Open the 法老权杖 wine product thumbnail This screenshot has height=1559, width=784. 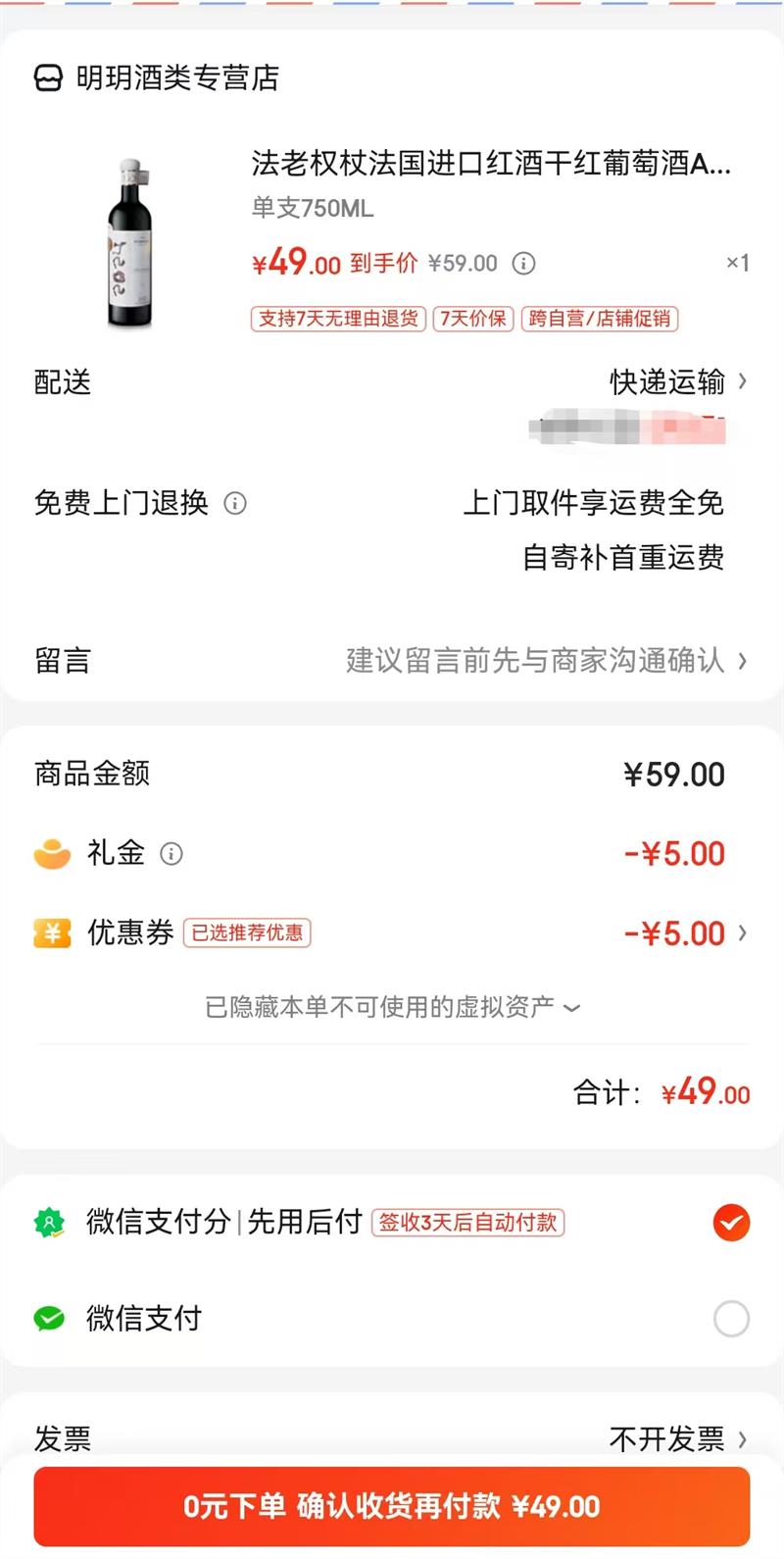(130, 242)
